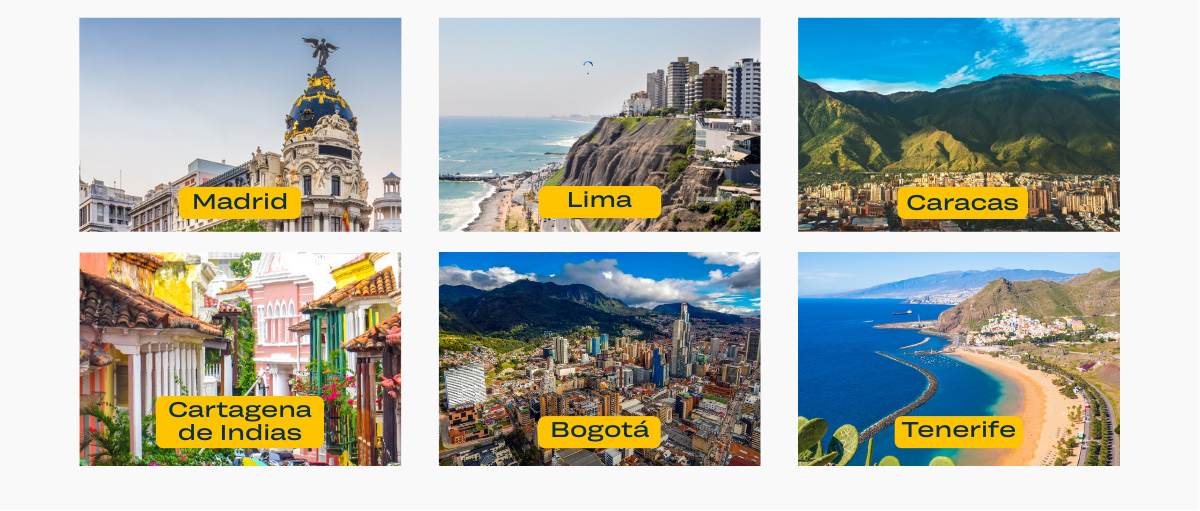Image resolution: width=1200 pixels, height=511 pixels.
Task: Select the Lima destination tile
Action: [x=599, y=125]
